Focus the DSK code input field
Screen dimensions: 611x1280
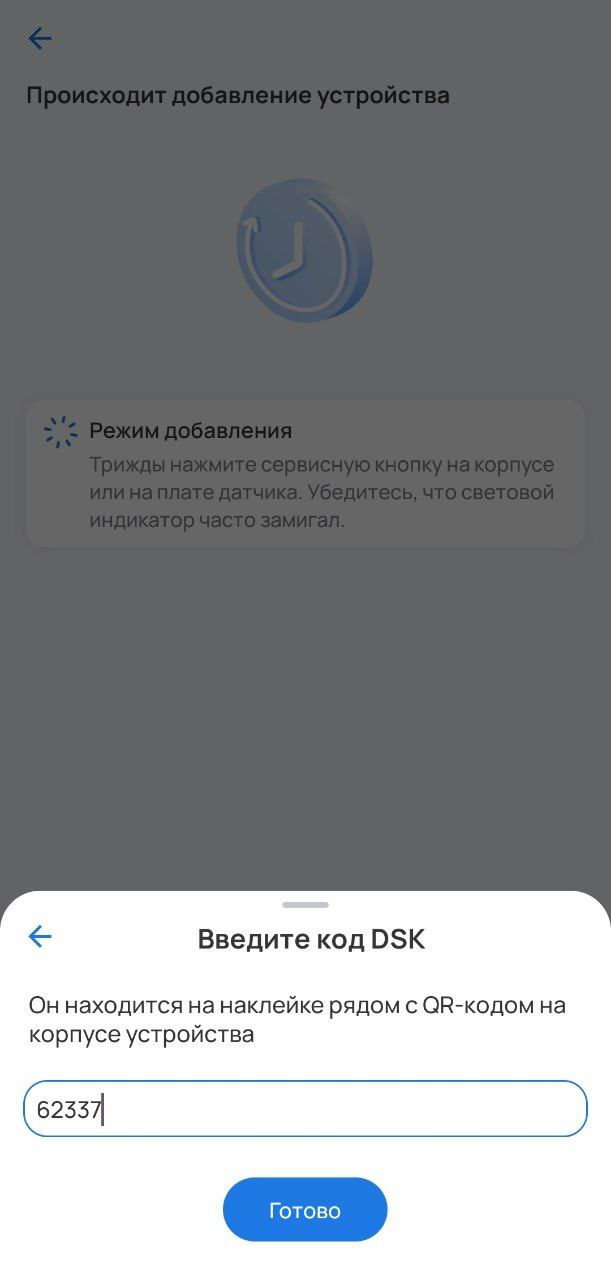tap(305, 1109)
